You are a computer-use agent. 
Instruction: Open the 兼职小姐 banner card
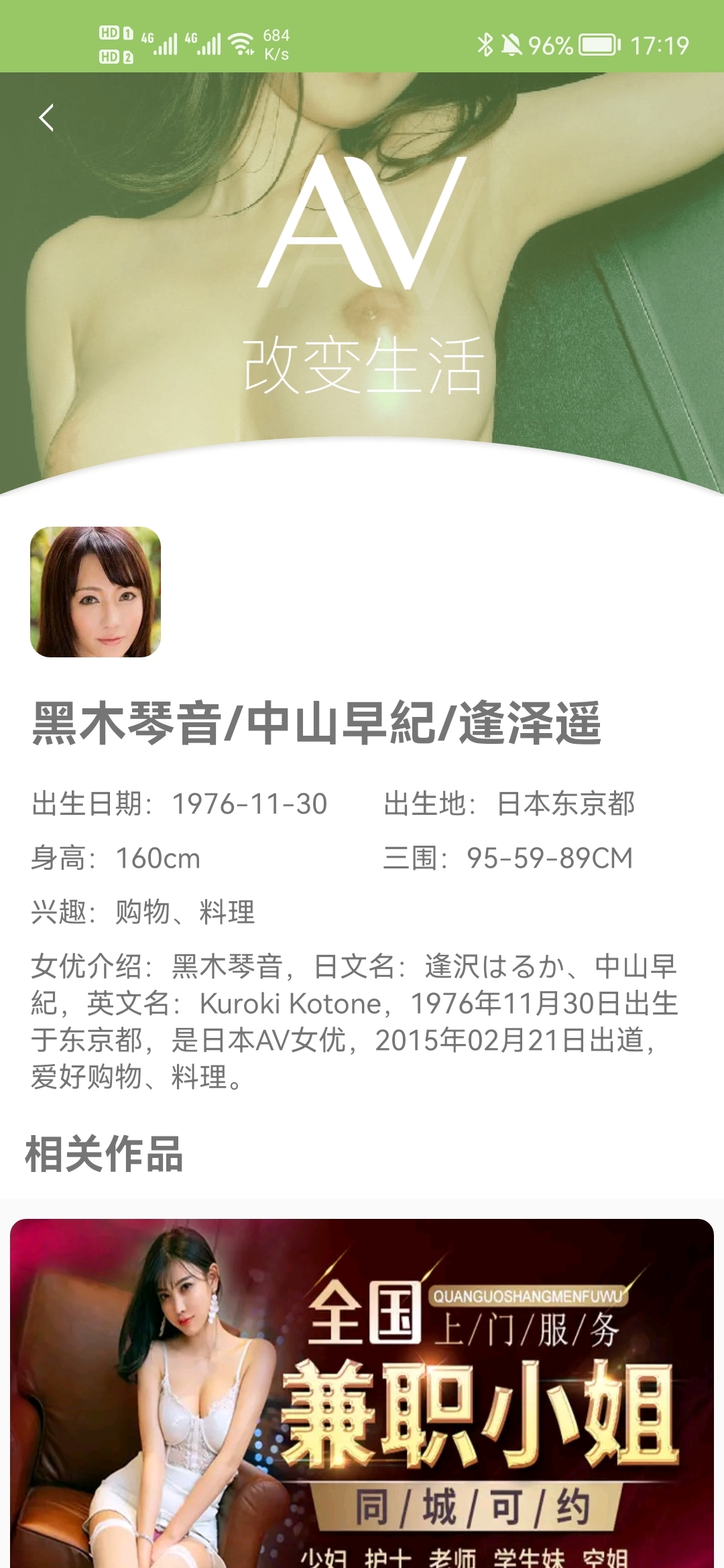[x=362, y=1394]
